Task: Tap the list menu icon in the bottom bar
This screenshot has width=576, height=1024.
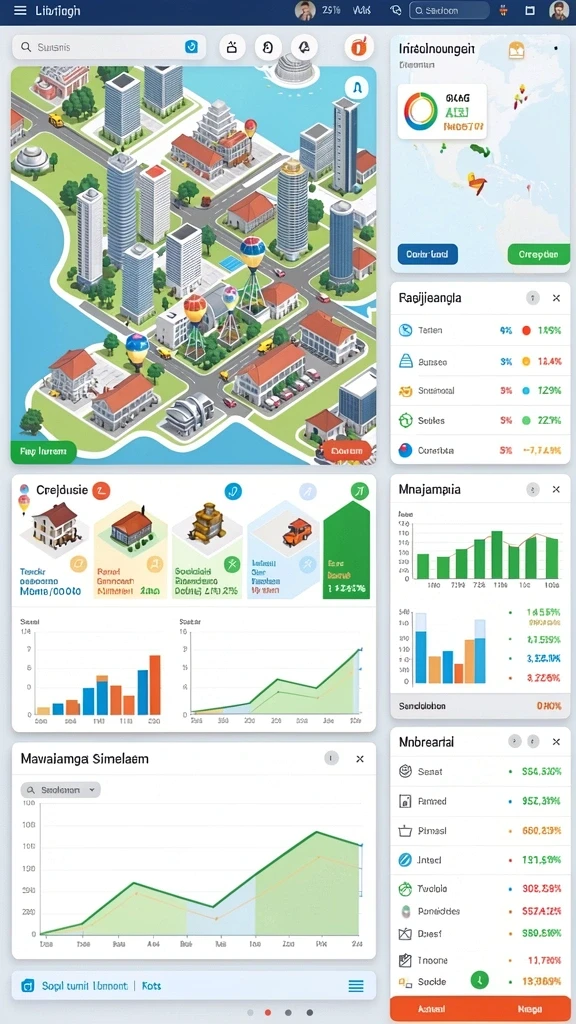Action: (356, 986)
